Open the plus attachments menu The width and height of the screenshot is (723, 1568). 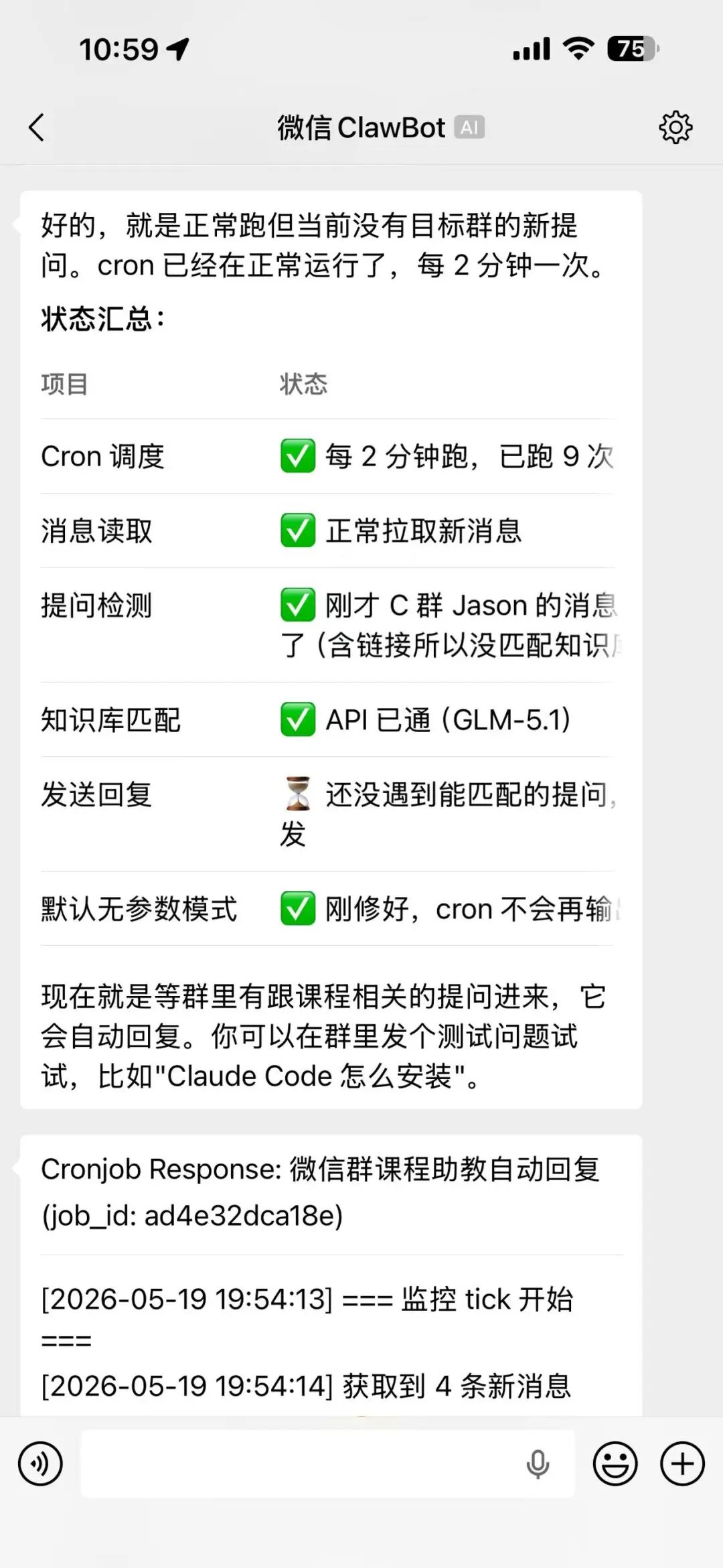click(682, 1464)
